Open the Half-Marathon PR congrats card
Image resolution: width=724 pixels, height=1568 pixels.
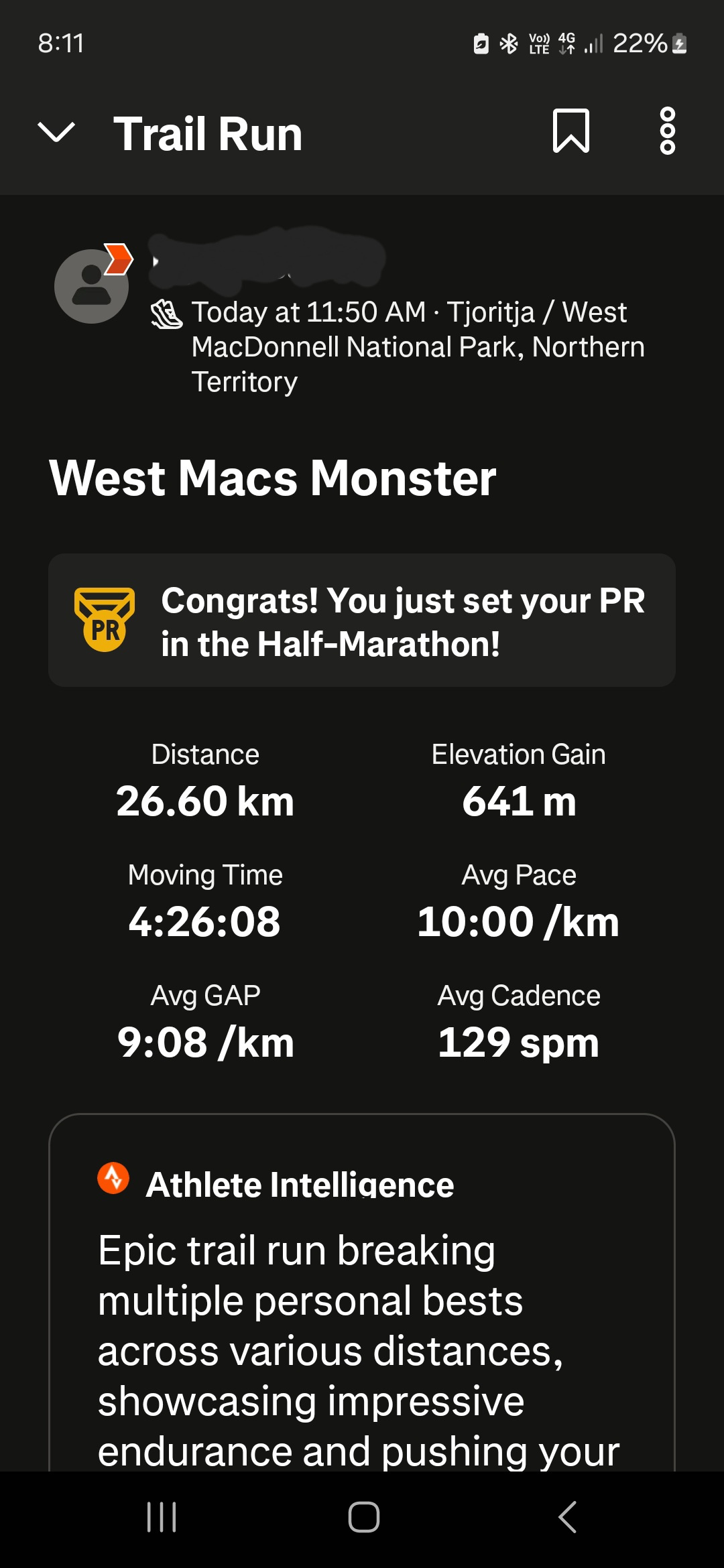coord(362,620)
